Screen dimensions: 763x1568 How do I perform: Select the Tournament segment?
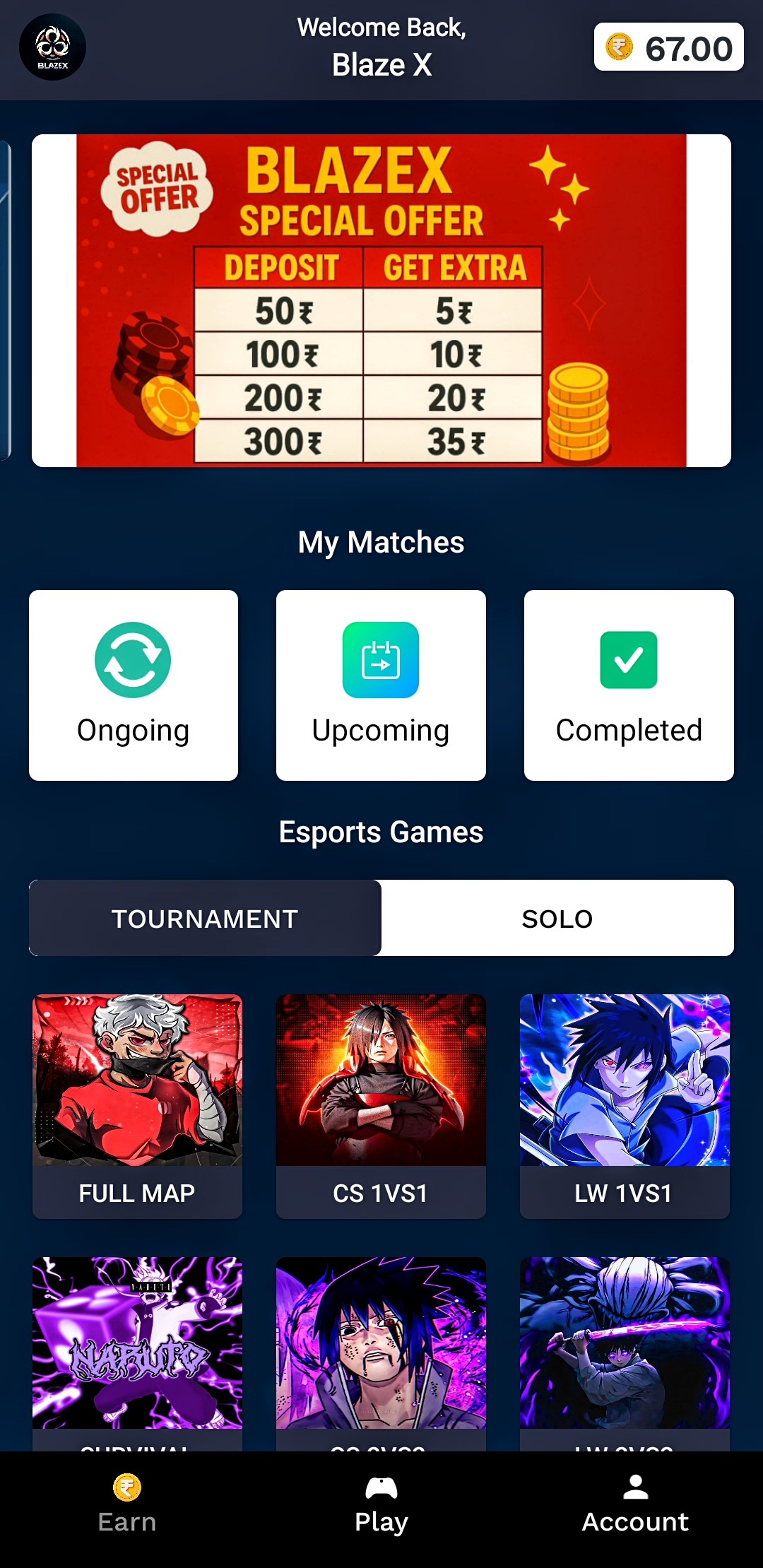tap(205, 918)
